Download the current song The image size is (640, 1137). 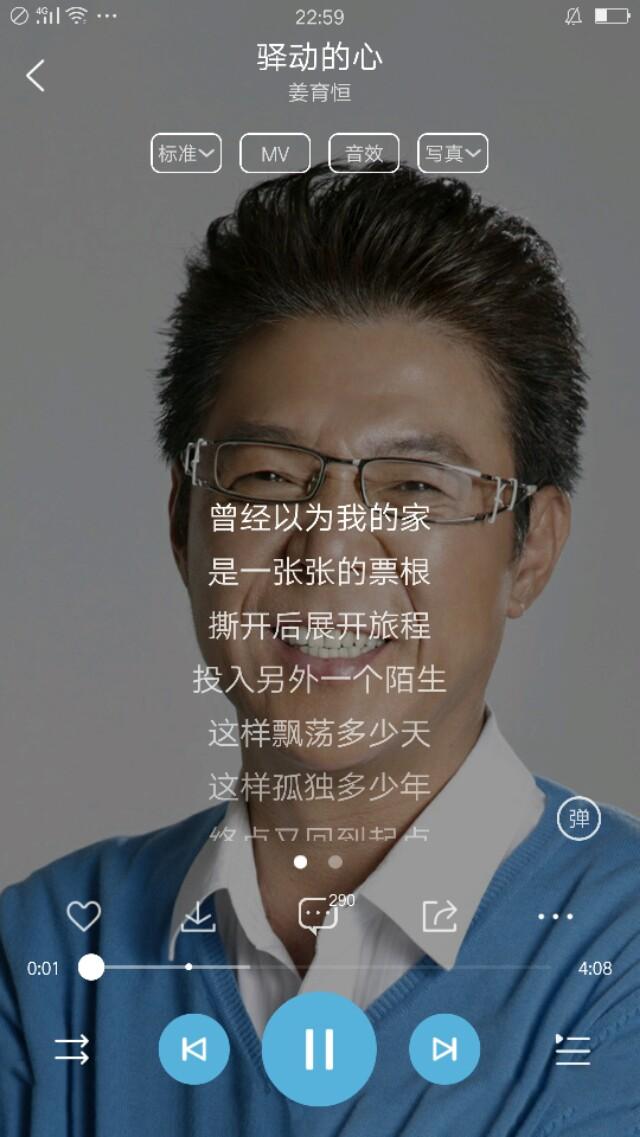(198, 916)
